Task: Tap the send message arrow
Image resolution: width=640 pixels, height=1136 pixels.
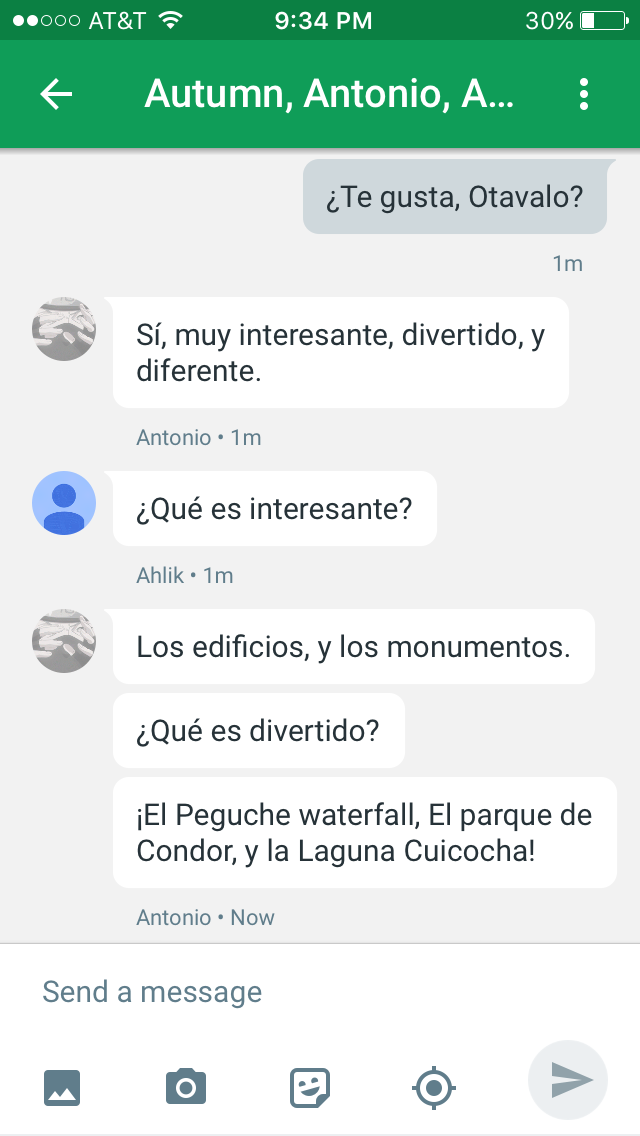Action: pos(569,1080)
